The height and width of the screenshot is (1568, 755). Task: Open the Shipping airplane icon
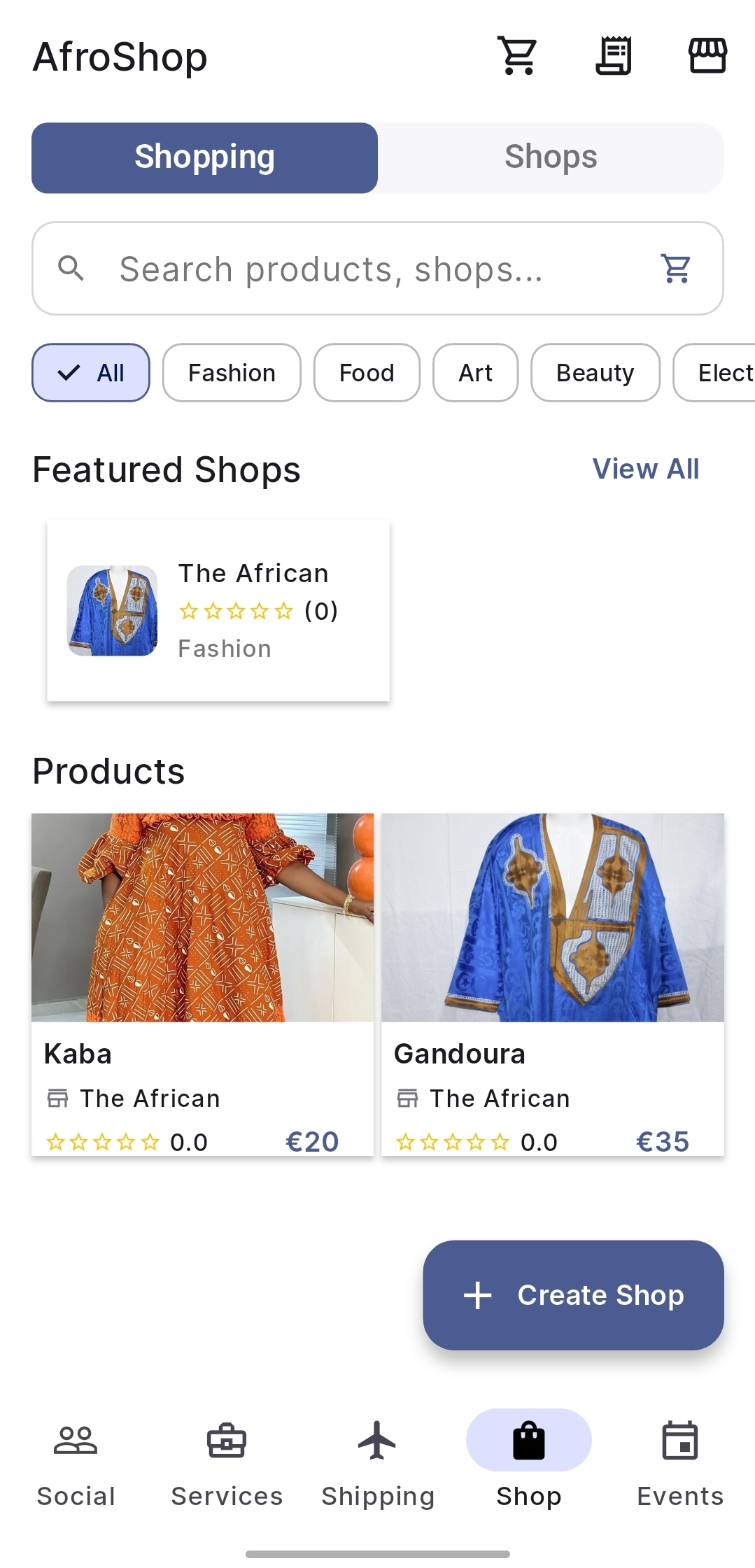(x=377, y=1441)
